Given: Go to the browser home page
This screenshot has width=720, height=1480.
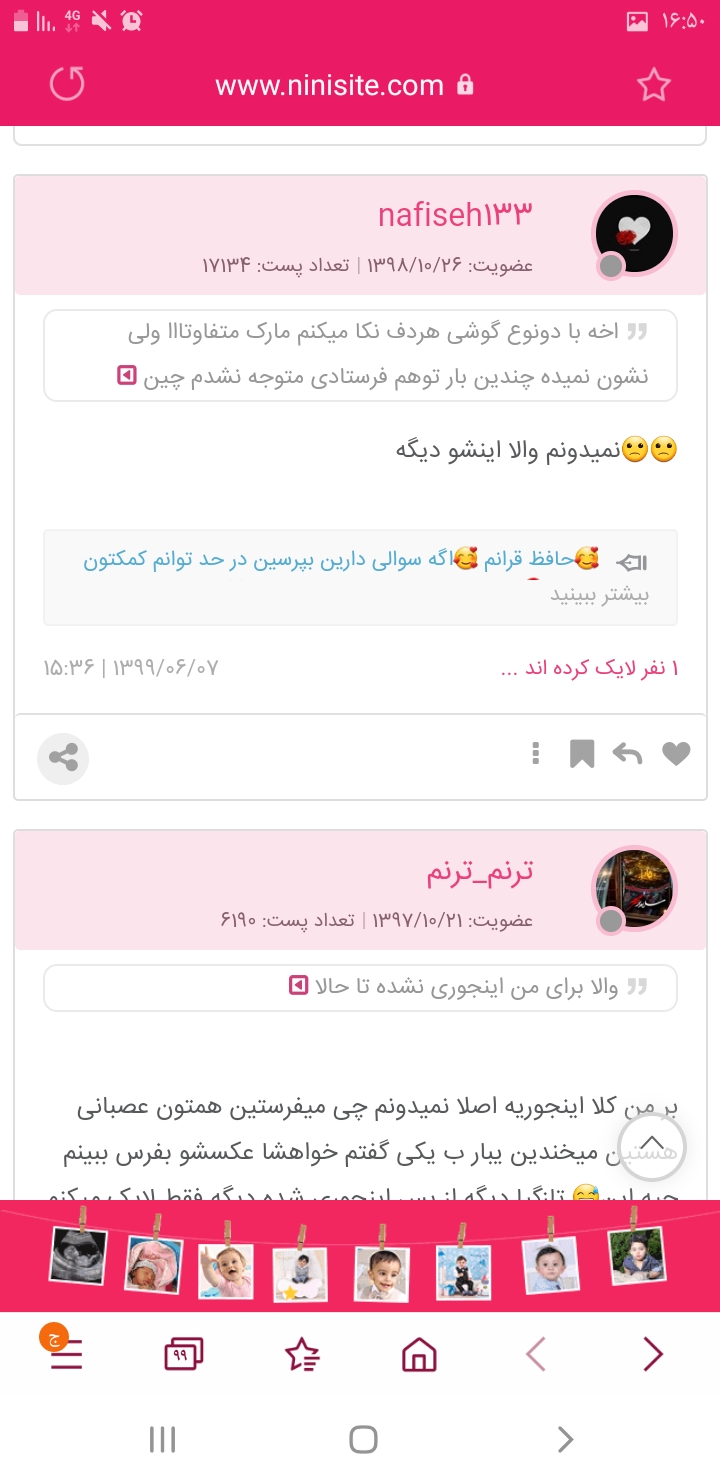Looking at the screenshot, I should click(x=419, y=1355).
